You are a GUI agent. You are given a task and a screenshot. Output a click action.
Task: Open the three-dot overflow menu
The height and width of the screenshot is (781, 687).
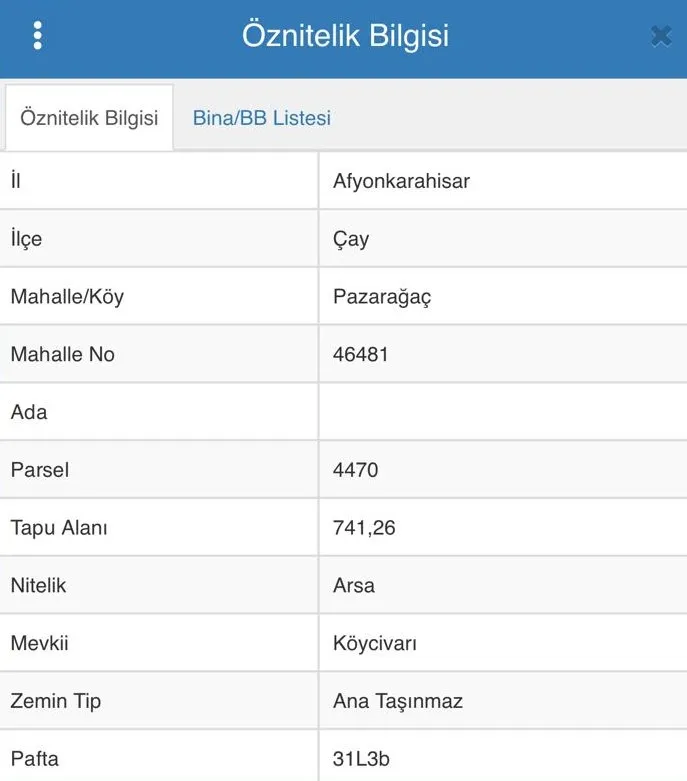click(x=38, y=35)
